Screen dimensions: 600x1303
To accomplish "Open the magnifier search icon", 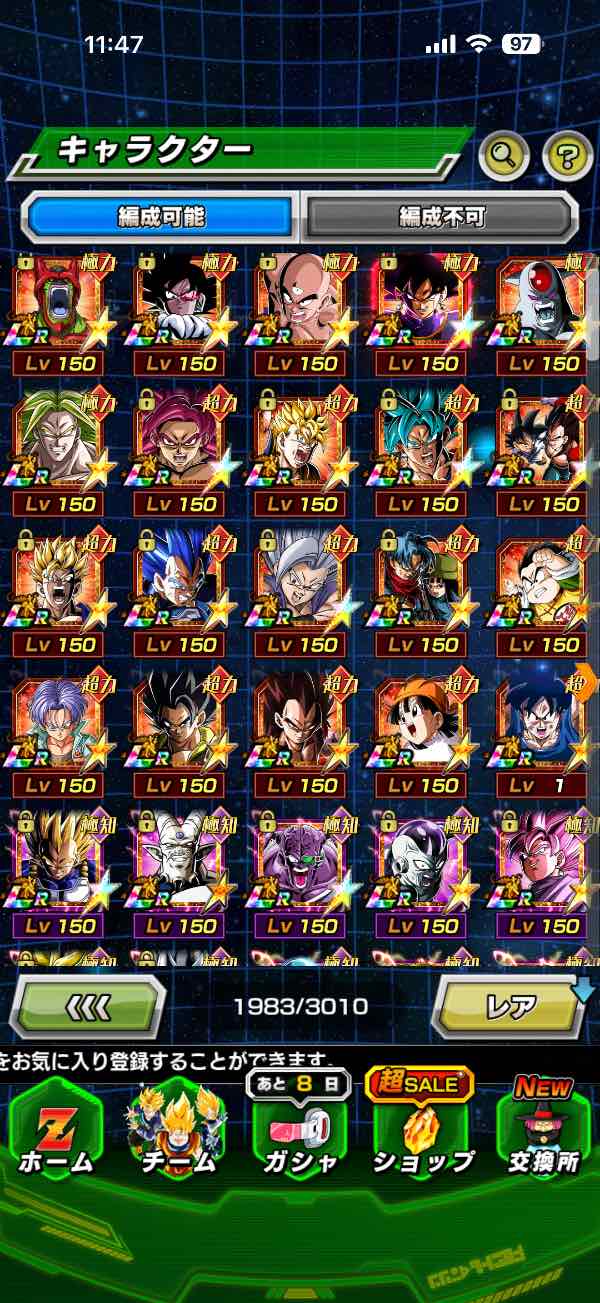I will [504, 154].
